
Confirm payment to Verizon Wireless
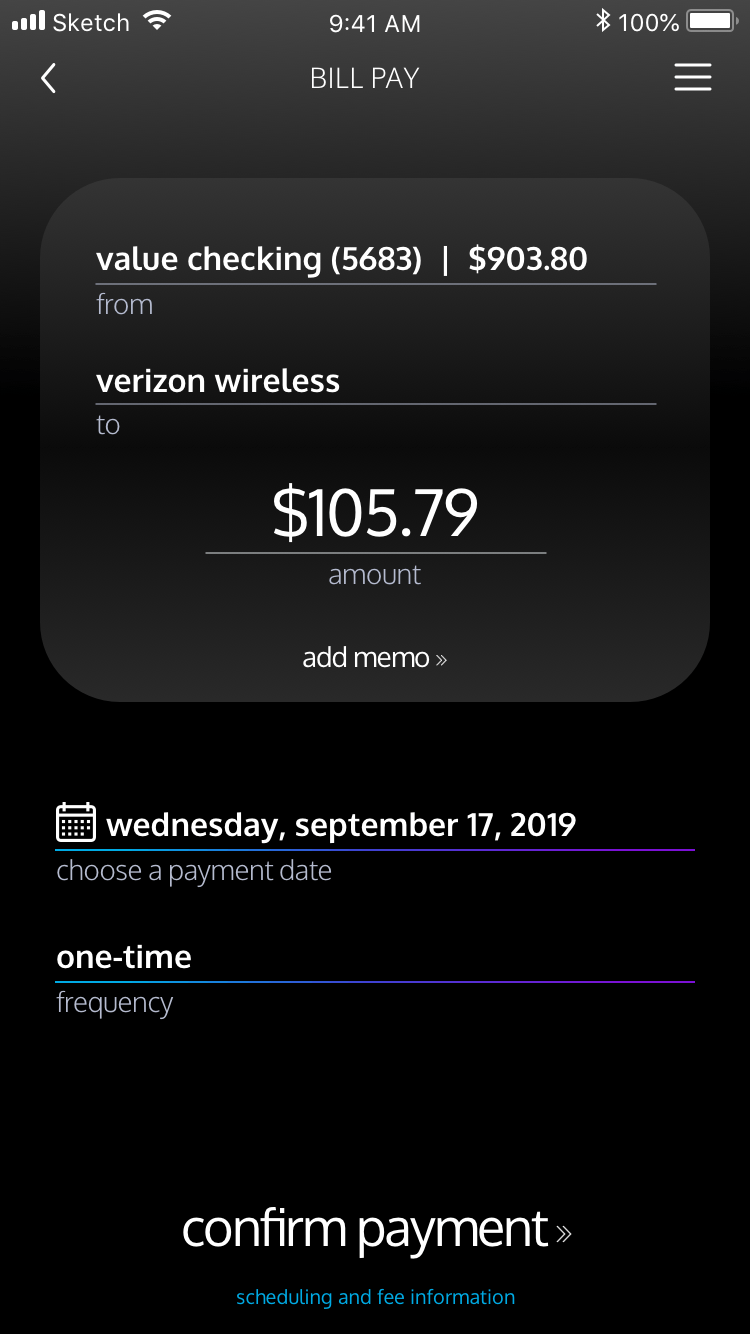(376, 1229)
